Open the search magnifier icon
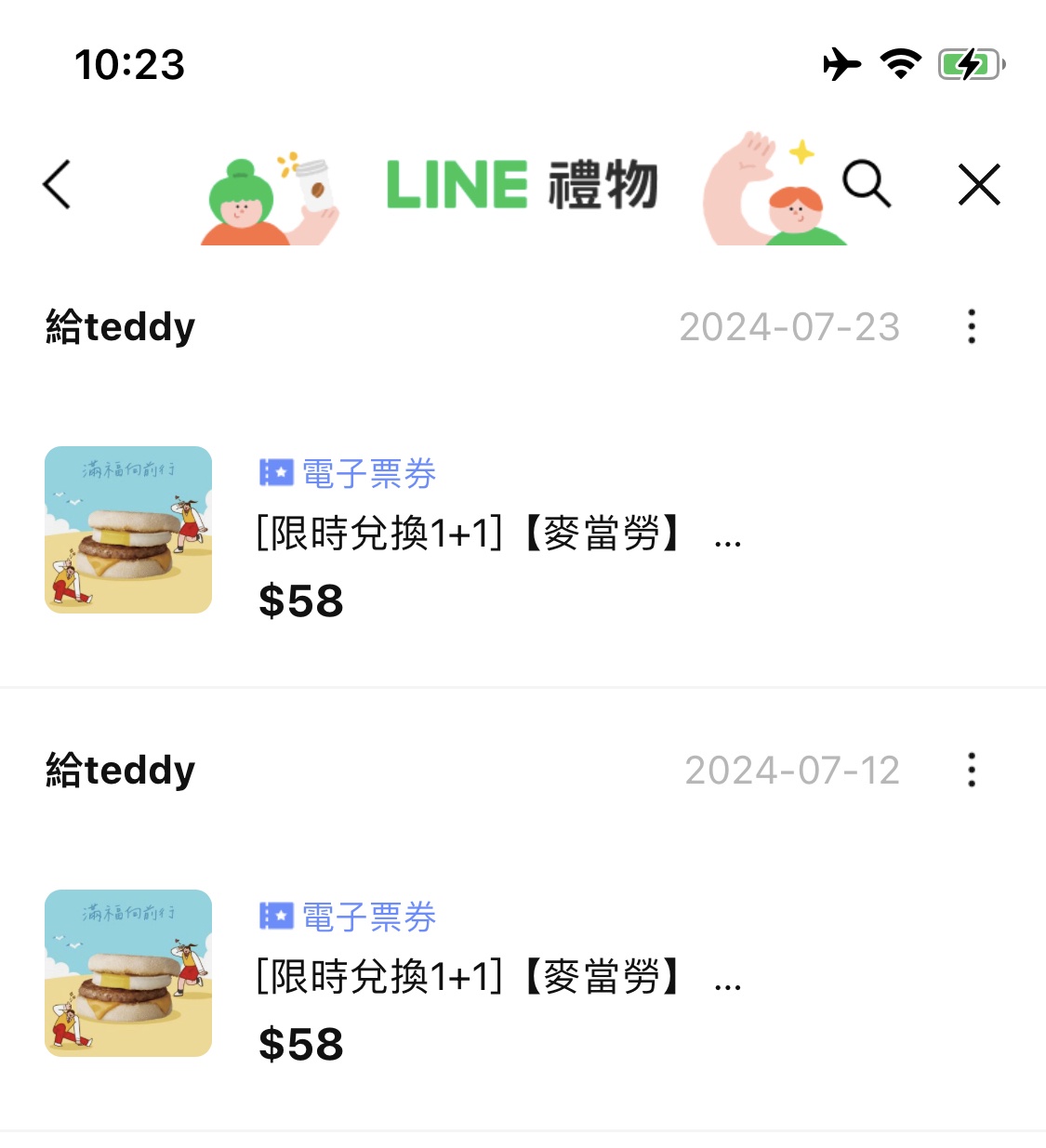This screenshot has width=1046, height=1148. click(866, 183)
